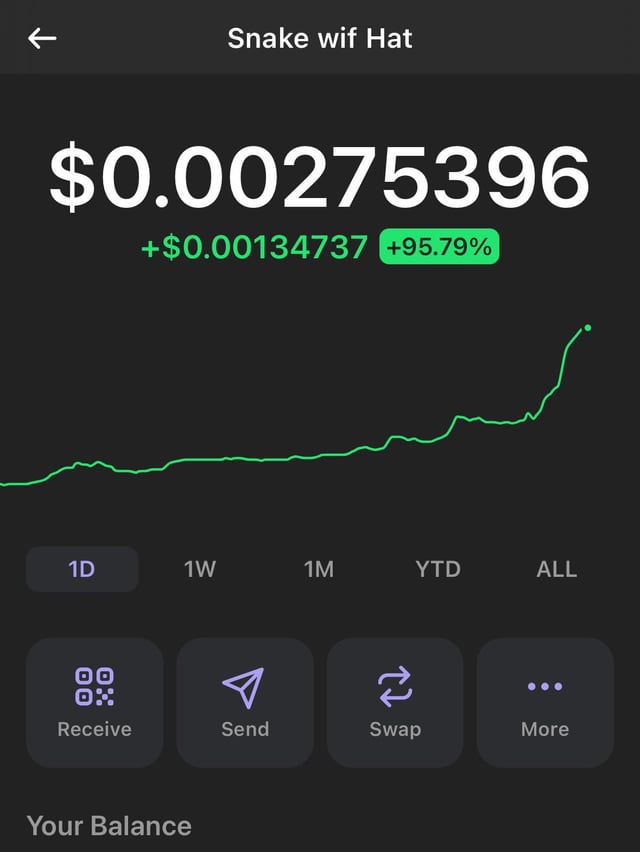Viewport: 640px width, 852px height.
Task: Switch to the 1W chart range
Action: [x=200, y=569]
